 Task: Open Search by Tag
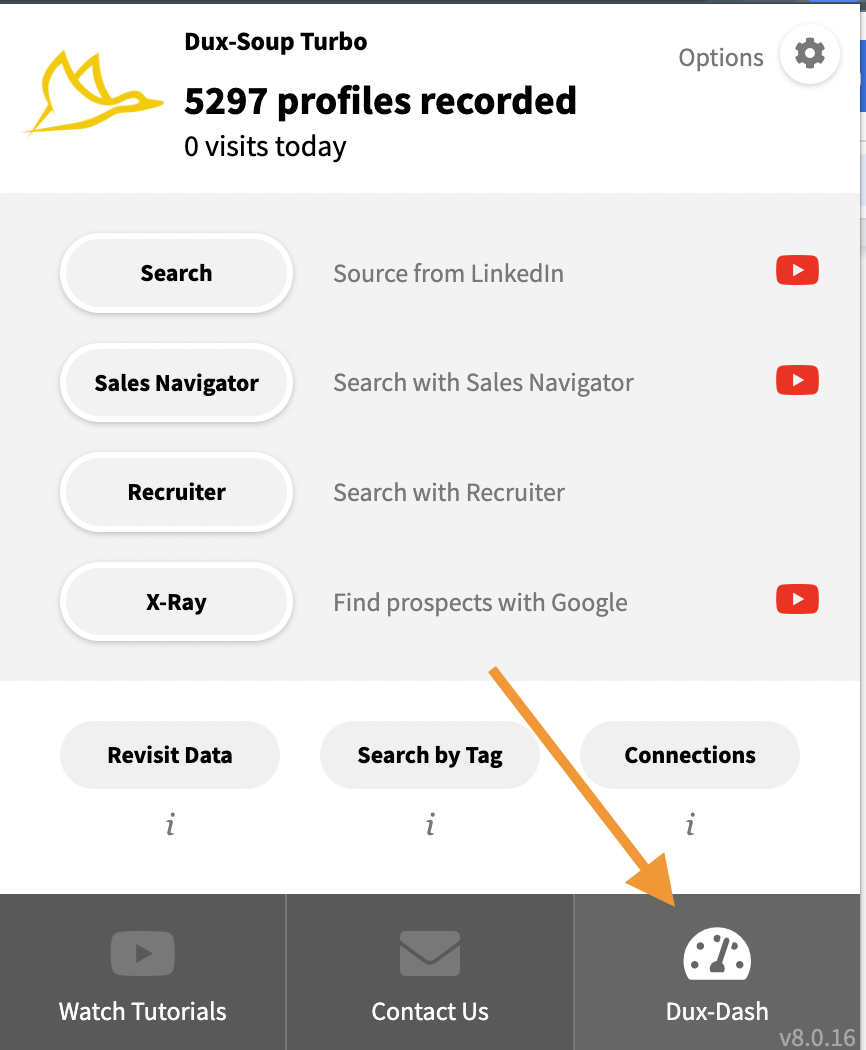click(x=430, y=755)
